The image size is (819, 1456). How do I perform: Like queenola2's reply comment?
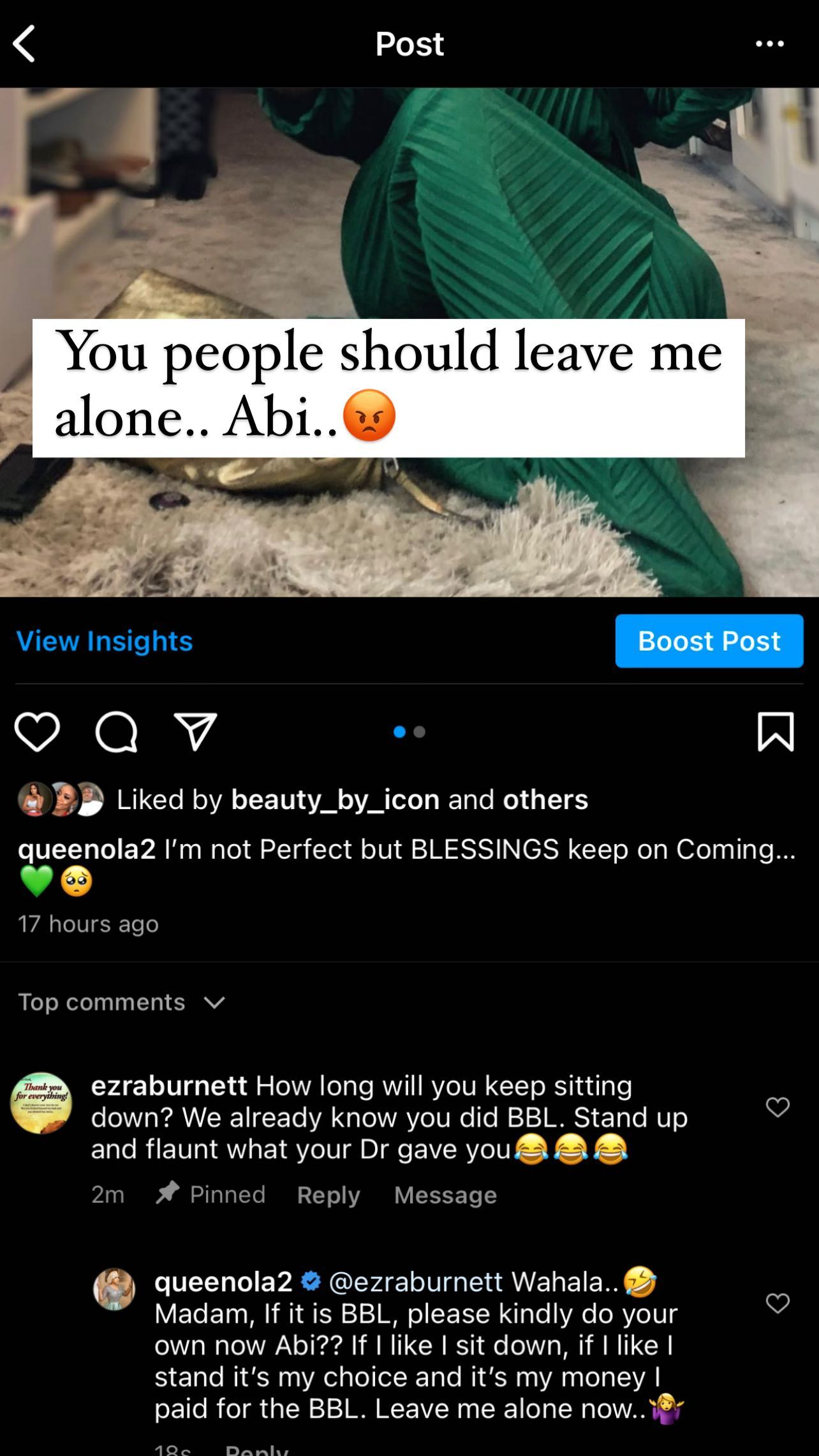tap(777, 1304)
